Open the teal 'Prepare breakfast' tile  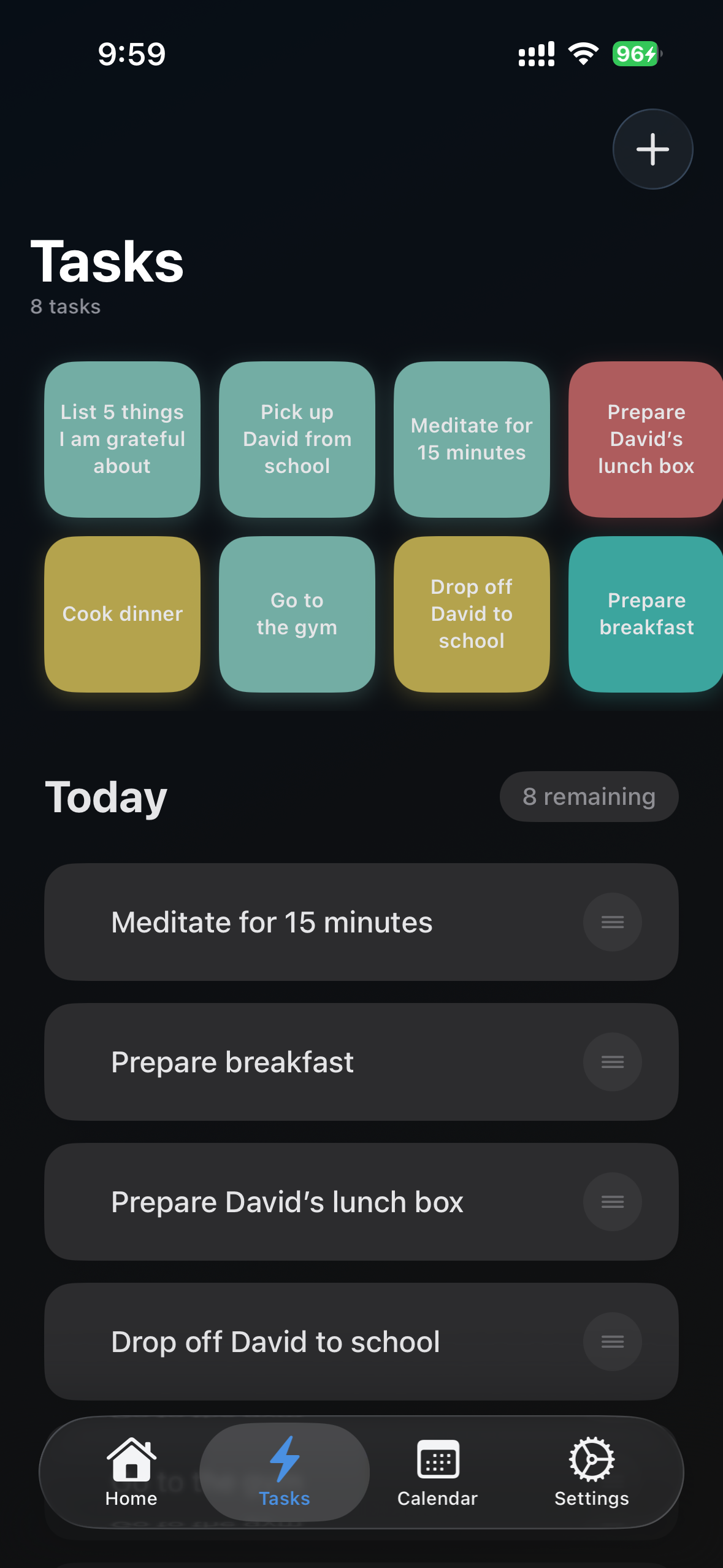click(646, 614)
